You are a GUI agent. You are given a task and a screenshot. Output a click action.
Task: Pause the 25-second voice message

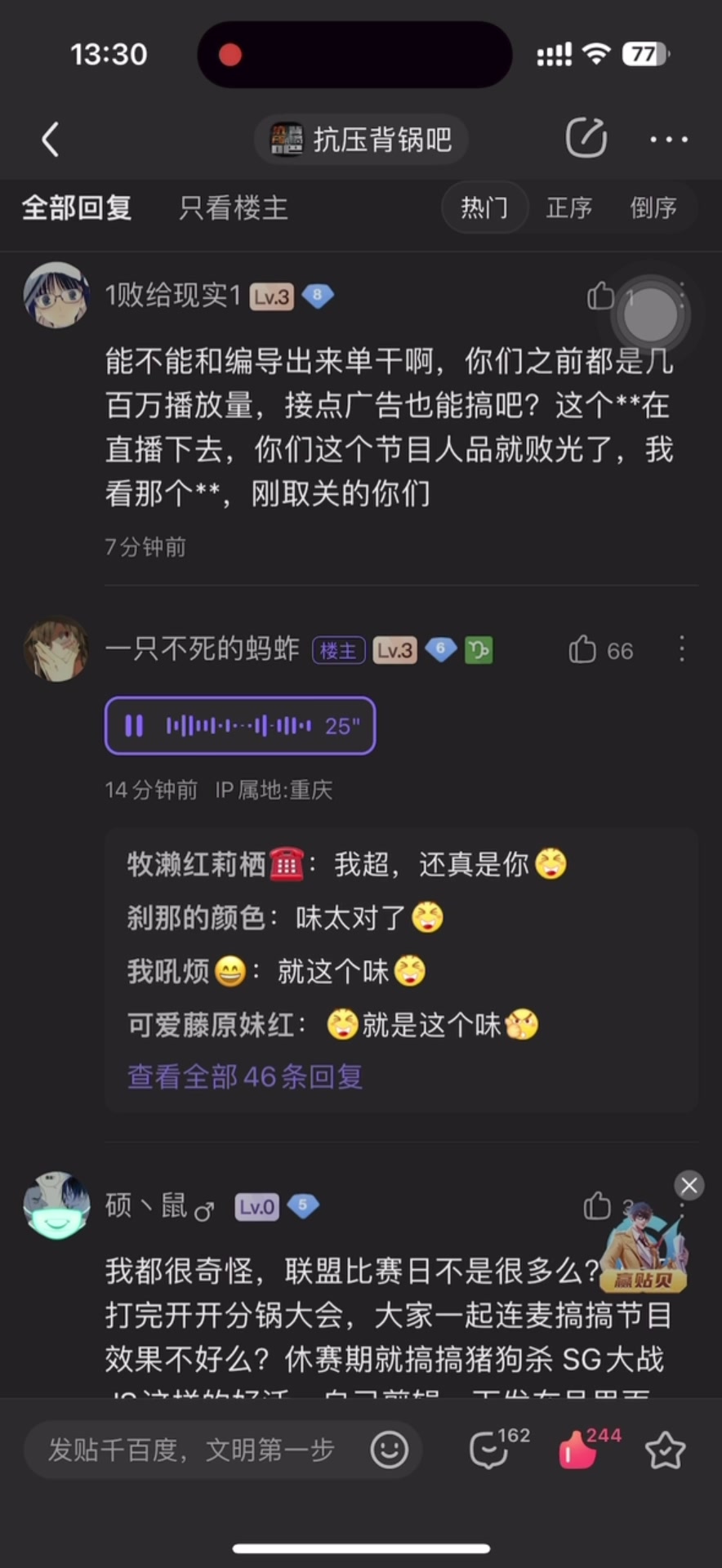coord(134,725)
